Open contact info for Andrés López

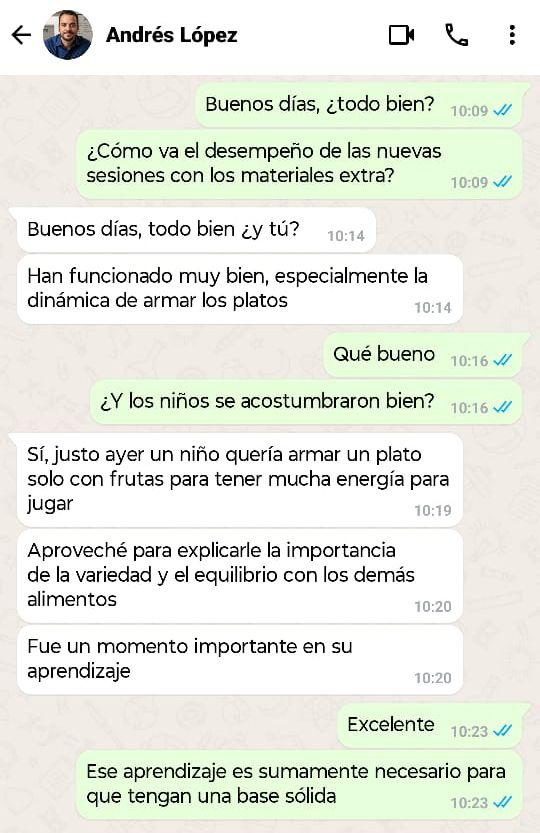(171, 35)
